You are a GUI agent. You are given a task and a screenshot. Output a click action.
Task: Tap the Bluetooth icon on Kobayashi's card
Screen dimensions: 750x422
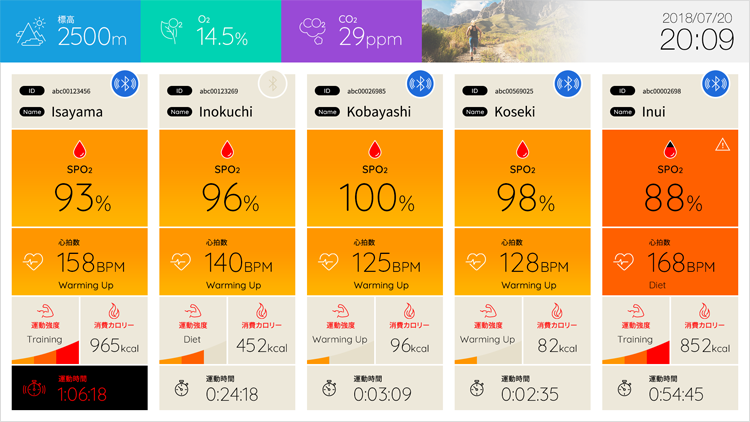[x=420, y=83]
